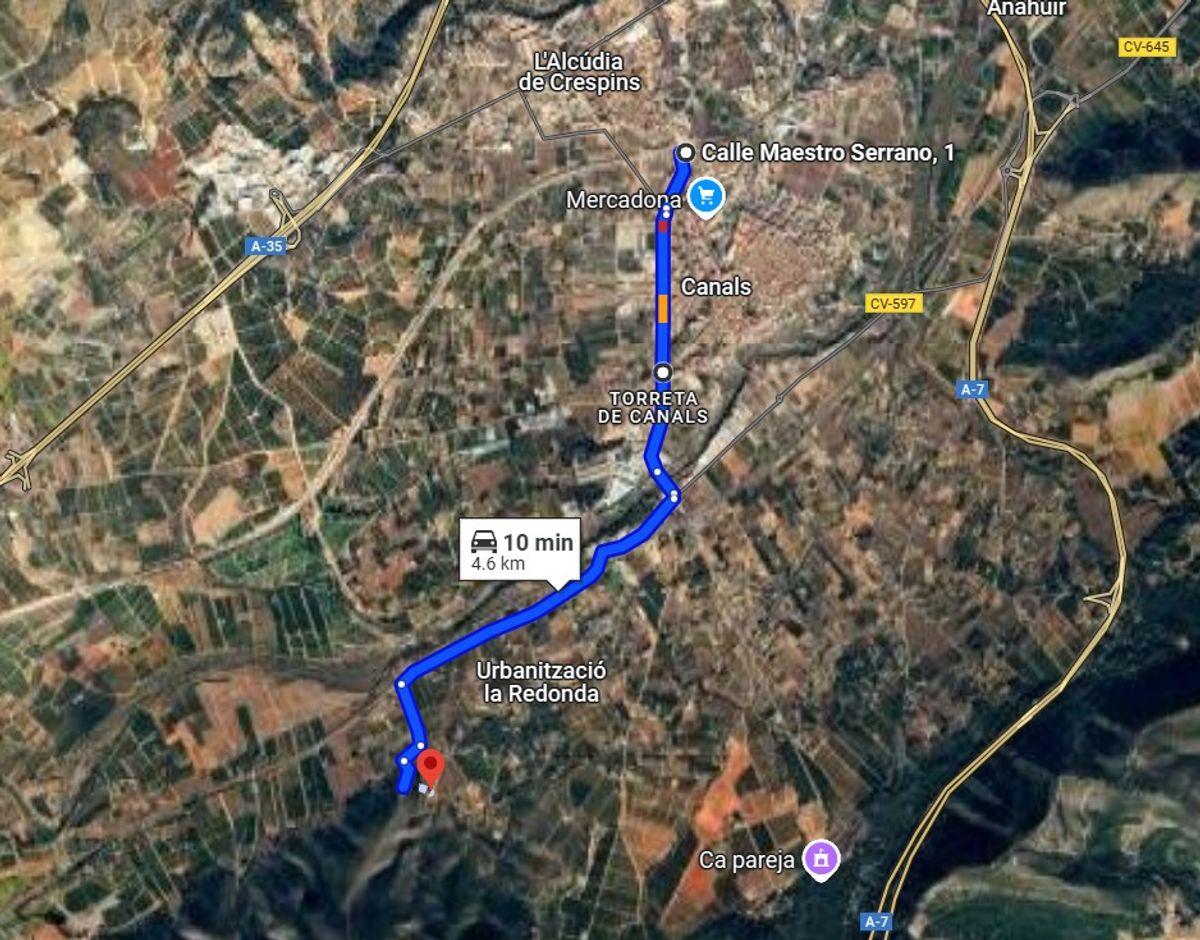
Task: Select the Ca pareja lodging marker
Action: pos(822,859)
